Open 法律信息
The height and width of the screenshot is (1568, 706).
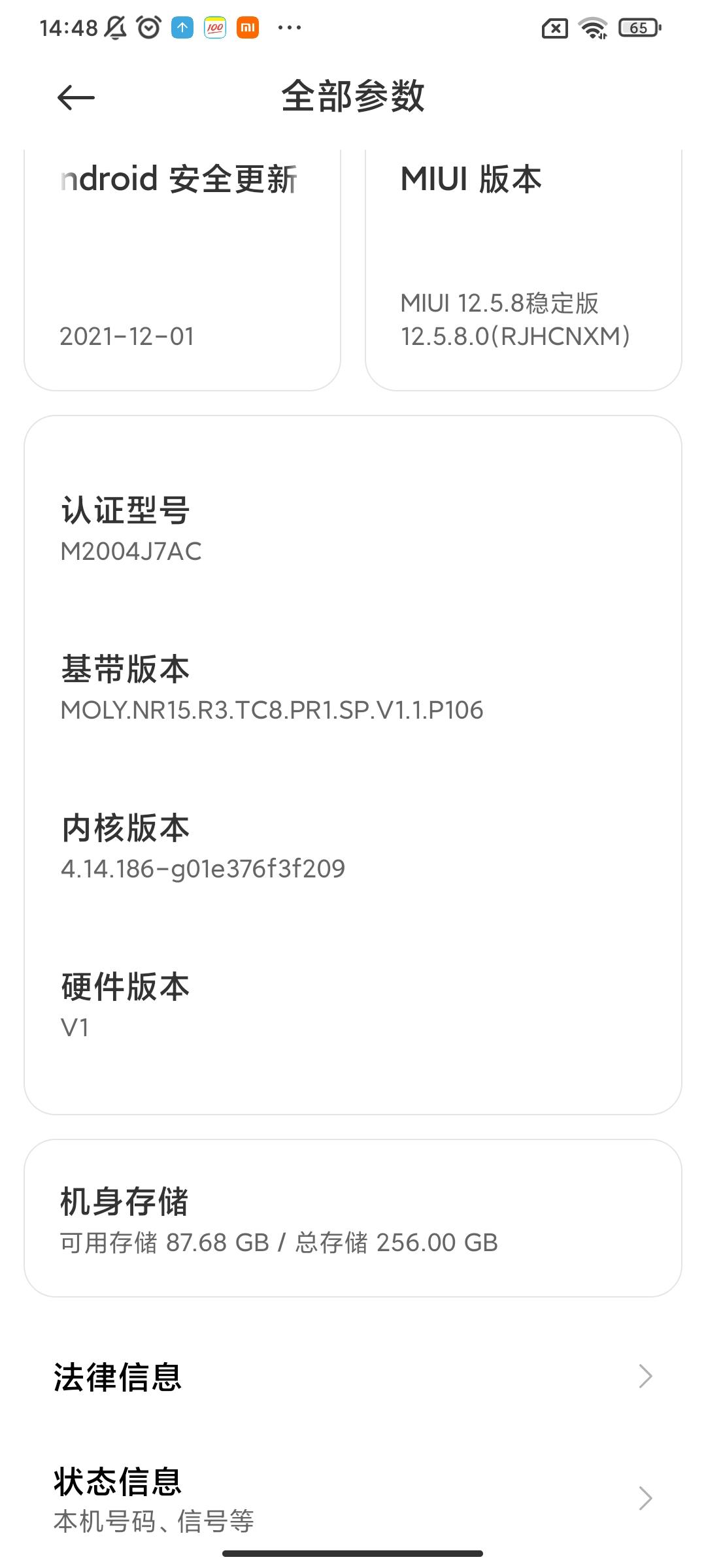click(353, 1376)
